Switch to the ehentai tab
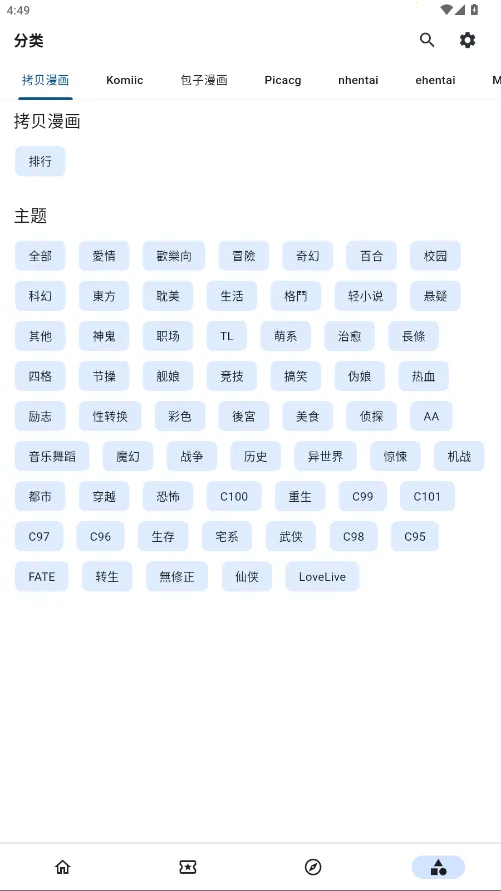 [x=435, y=80]
